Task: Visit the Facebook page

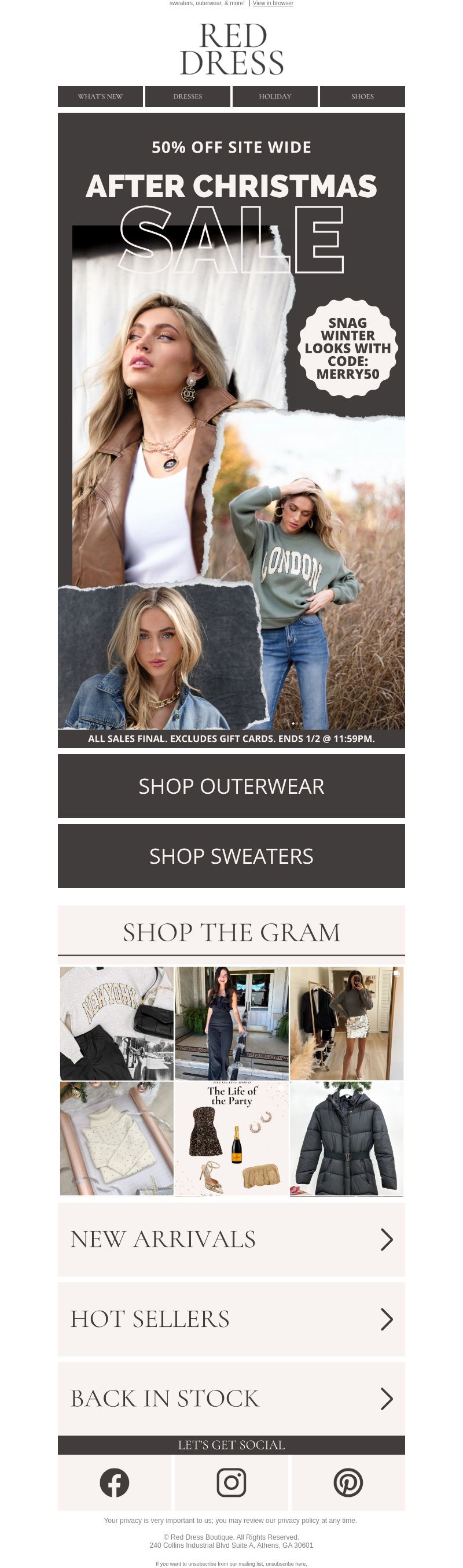Action: coord(115,1482)
